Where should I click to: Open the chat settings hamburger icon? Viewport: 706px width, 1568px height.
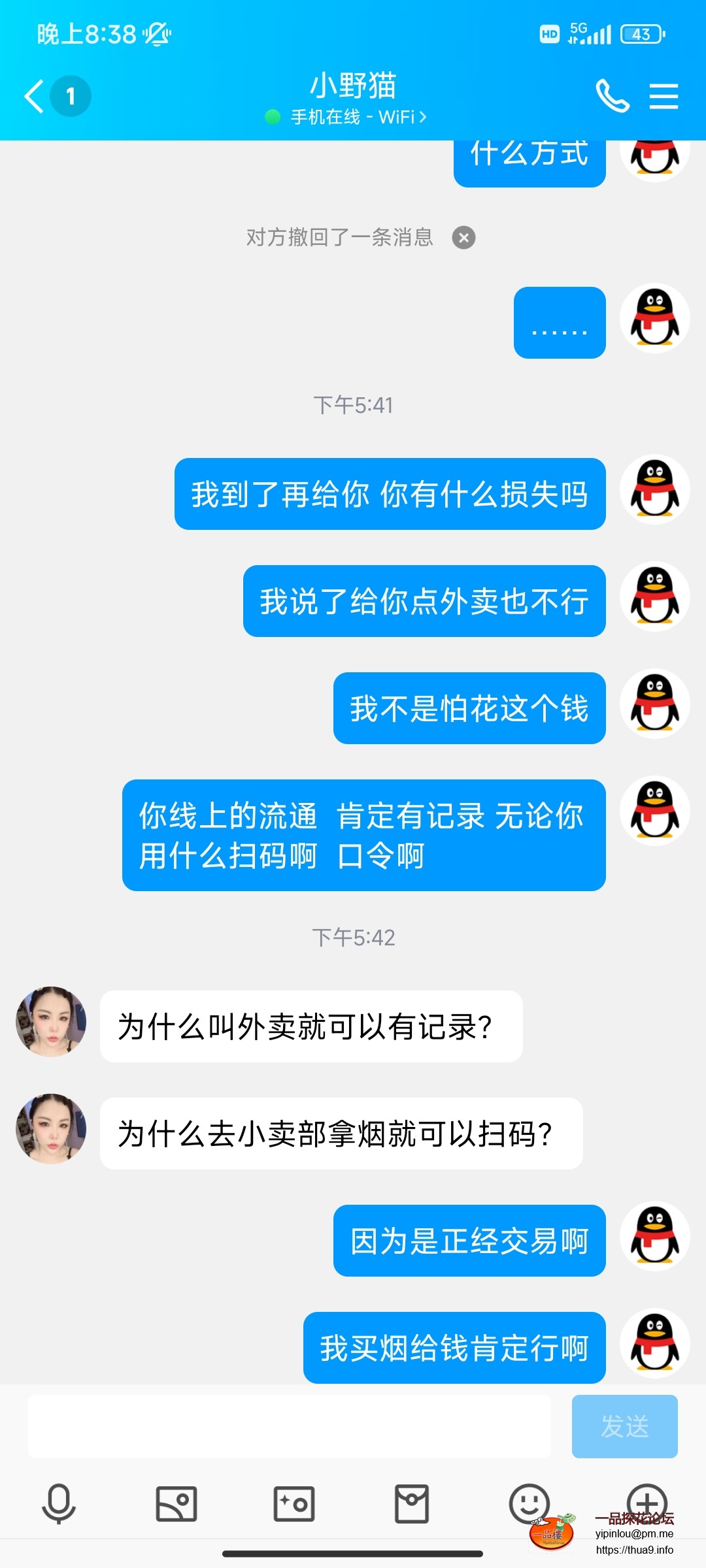pos(664,97)
